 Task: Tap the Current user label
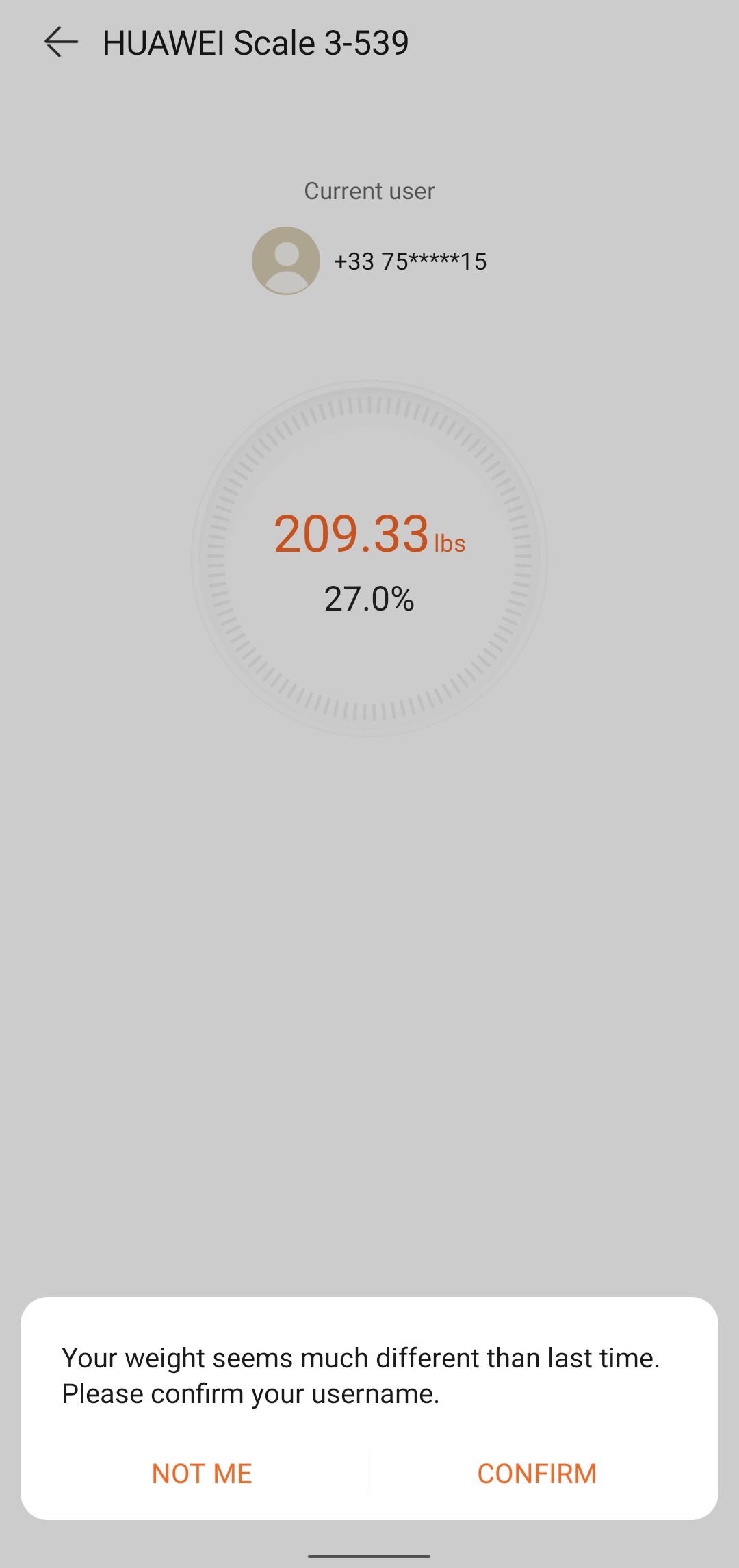coord(369,191)
